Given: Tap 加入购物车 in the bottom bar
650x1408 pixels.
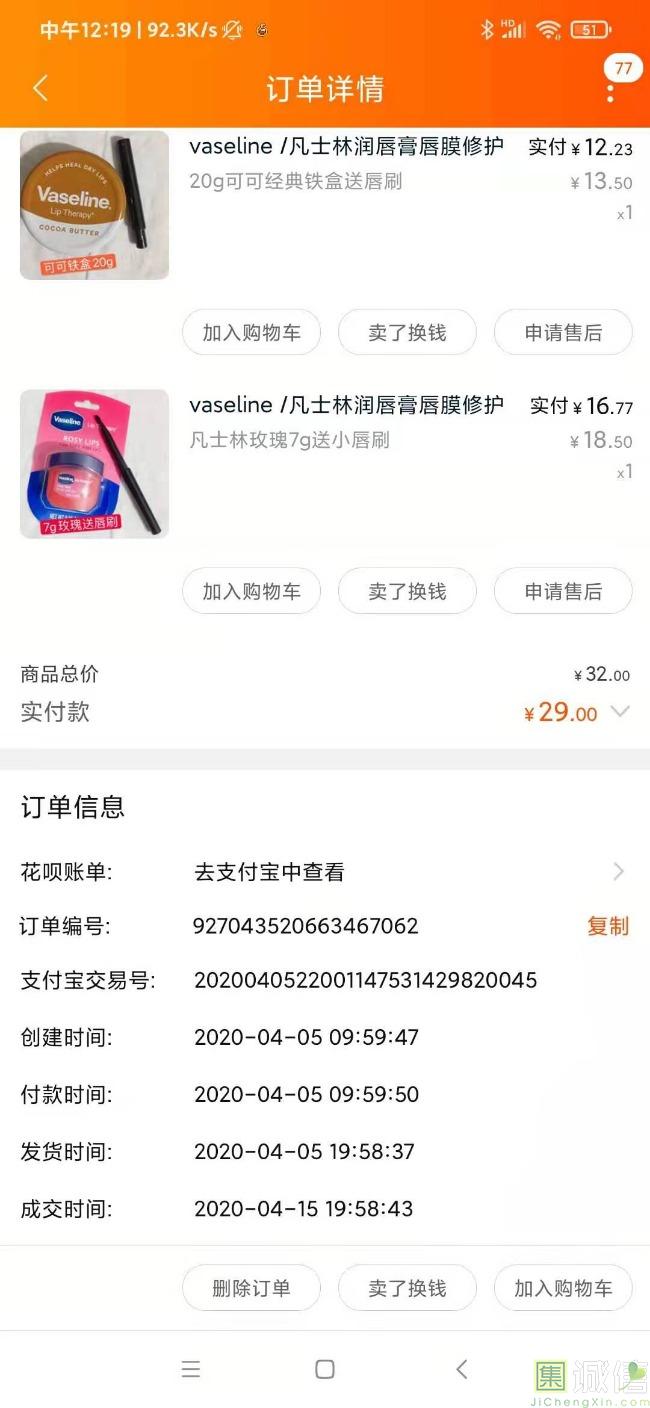Looking at the screenshot, I should 563,1288.
